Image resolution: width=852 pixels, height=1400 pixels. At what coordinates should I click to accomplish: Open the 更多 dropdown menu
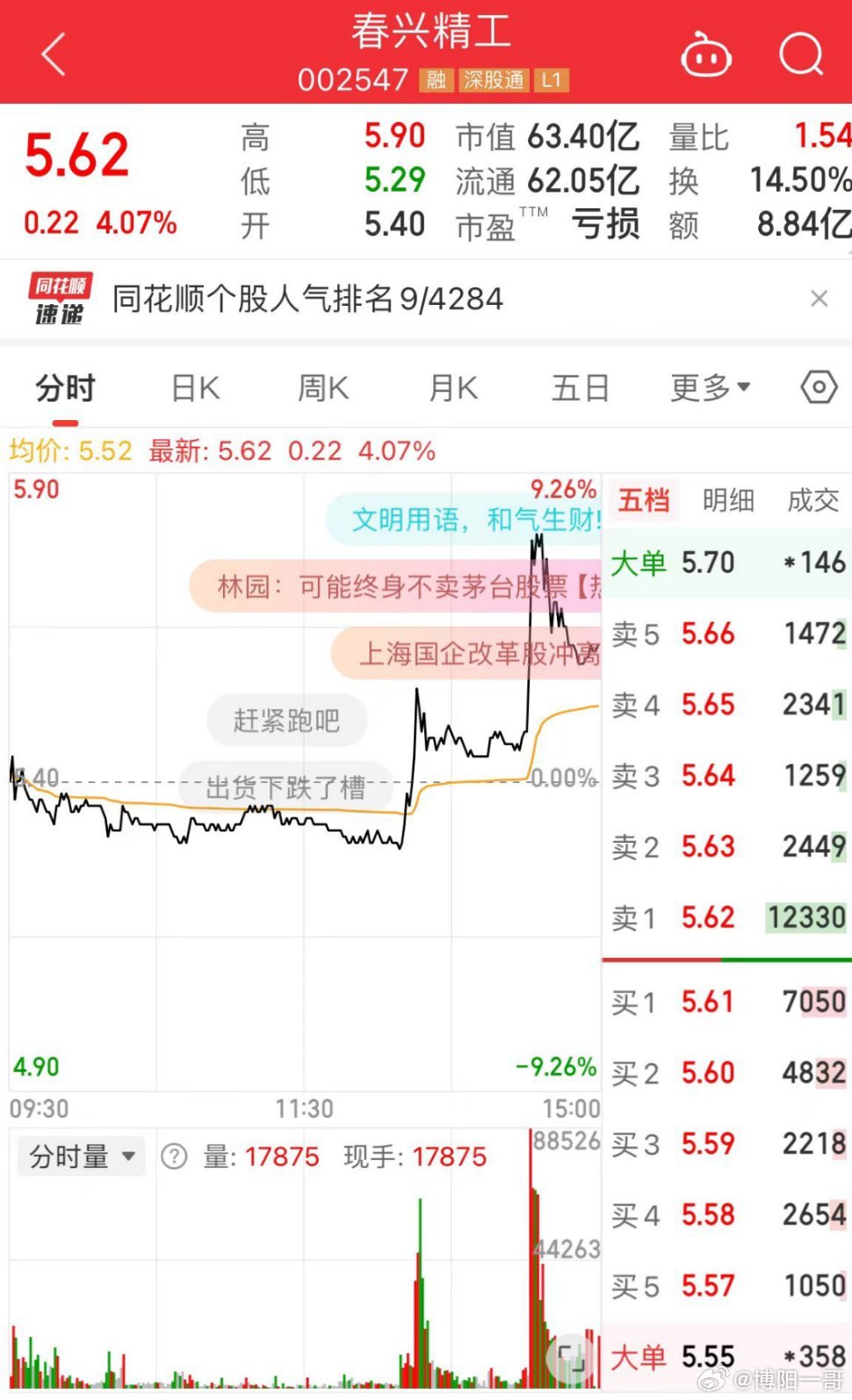710,387
